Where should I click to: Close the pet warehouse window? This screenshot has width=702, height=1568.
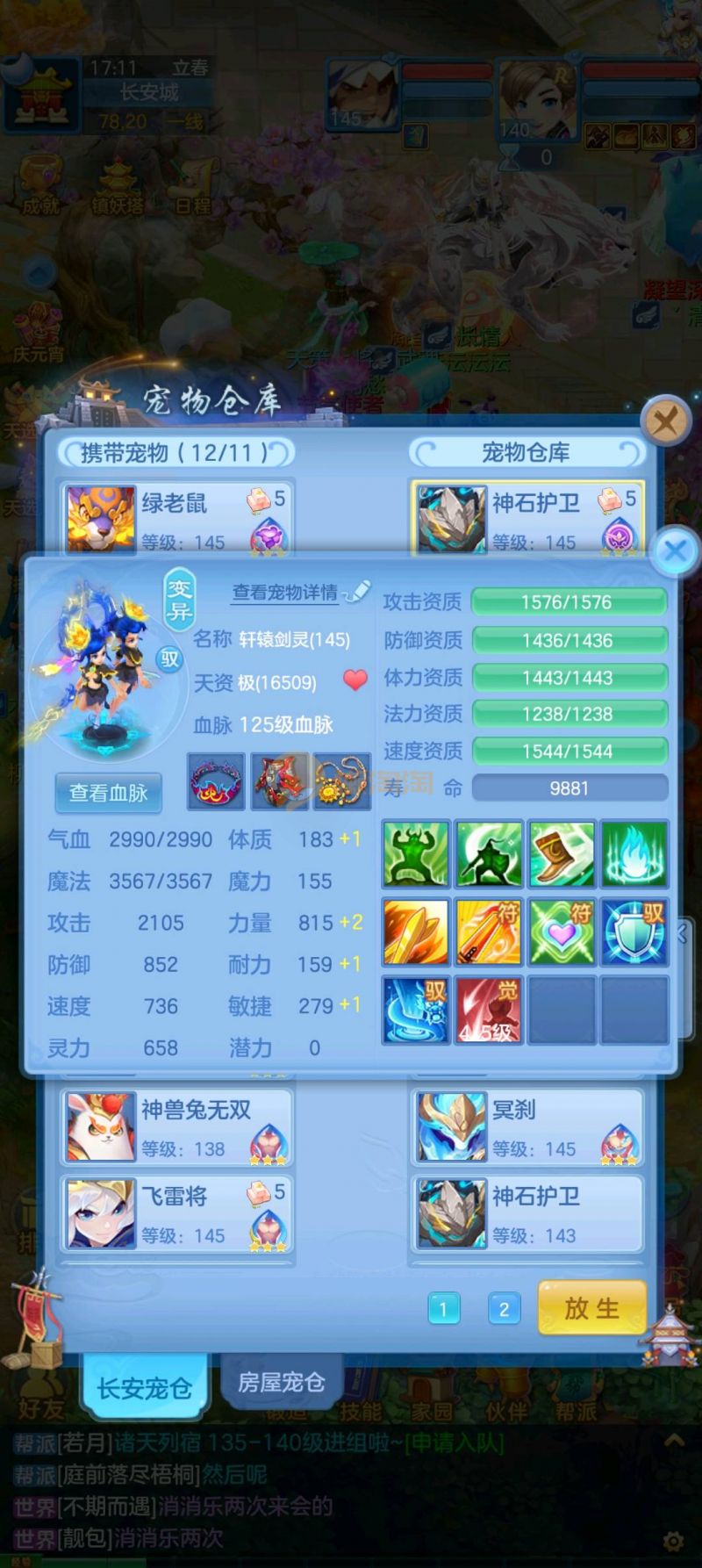665,422
